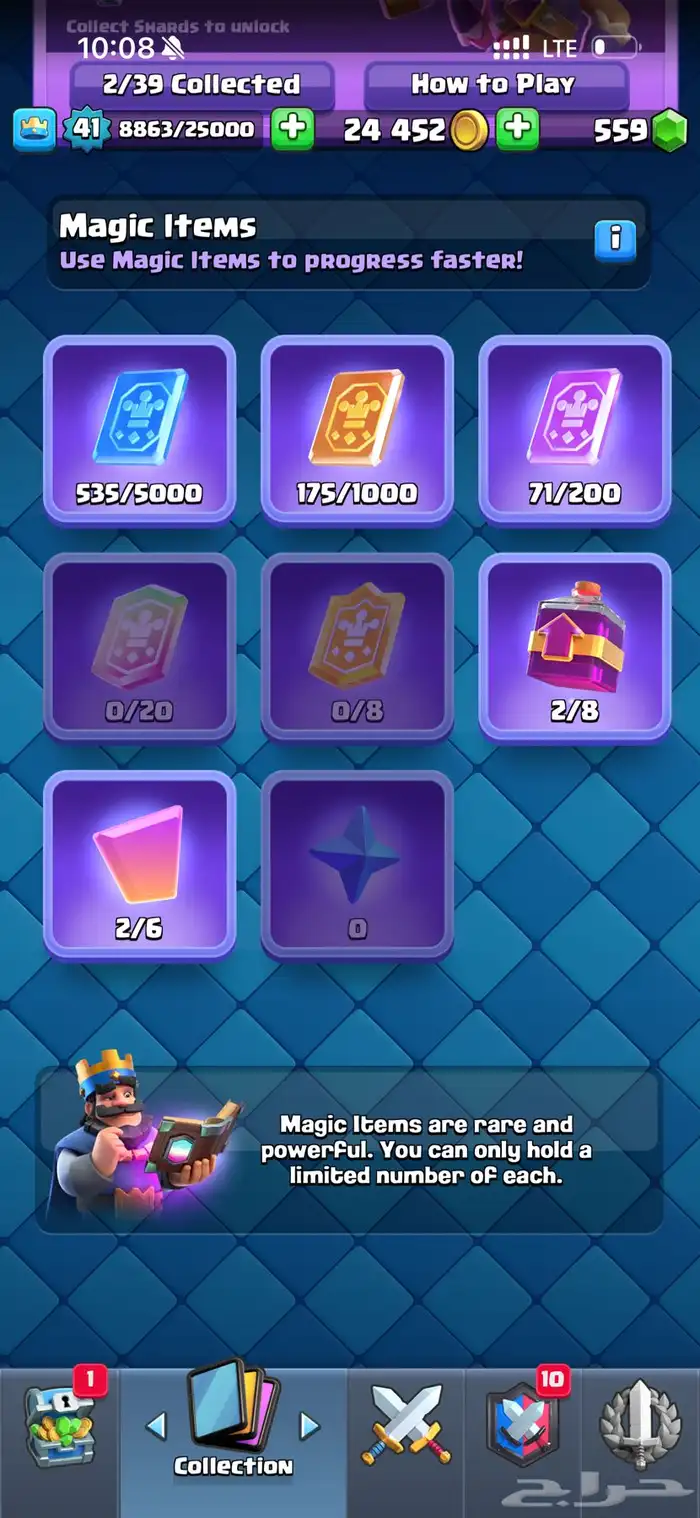This screenshot has height=1518, width=700.
Task: Open the champion wild card 0/8 tile
Action: click(357, 648)
